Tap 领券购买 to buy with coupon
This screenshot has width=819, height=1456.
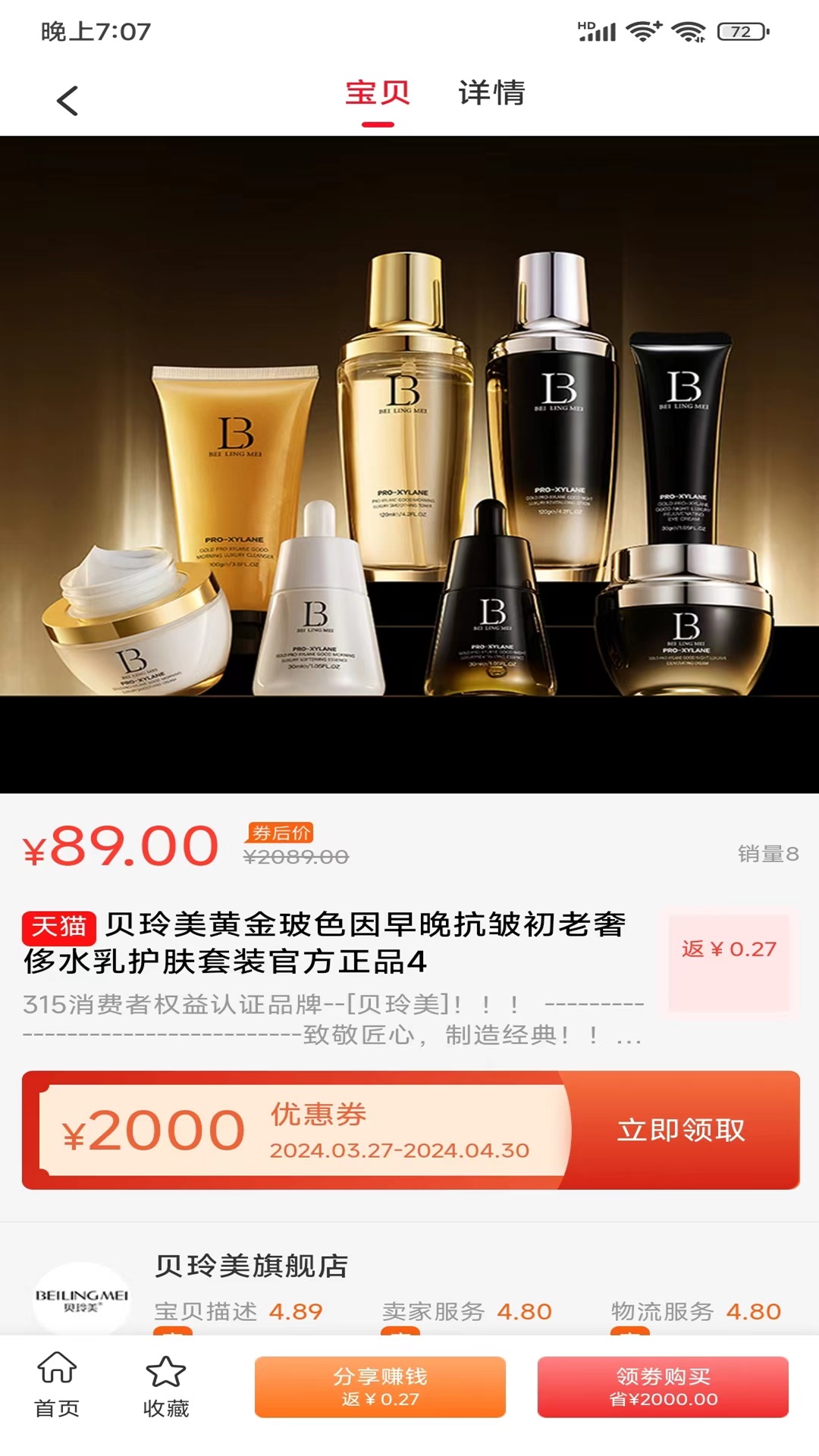tap(663, 1387)
